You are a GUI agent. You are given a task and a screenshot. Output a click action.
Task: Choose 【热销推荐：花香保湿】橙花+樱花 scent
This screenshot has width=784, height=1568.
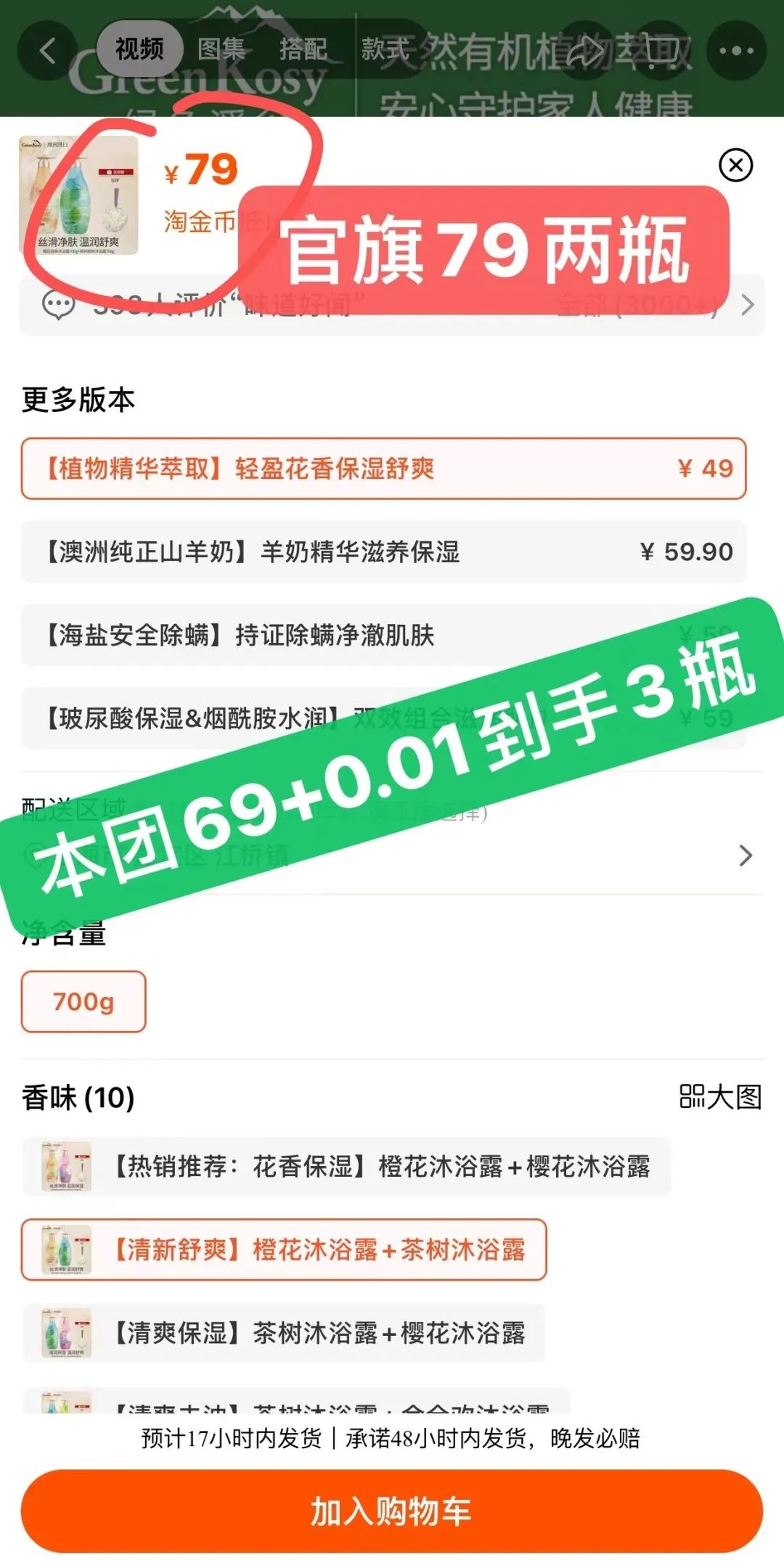[346, 1167]
